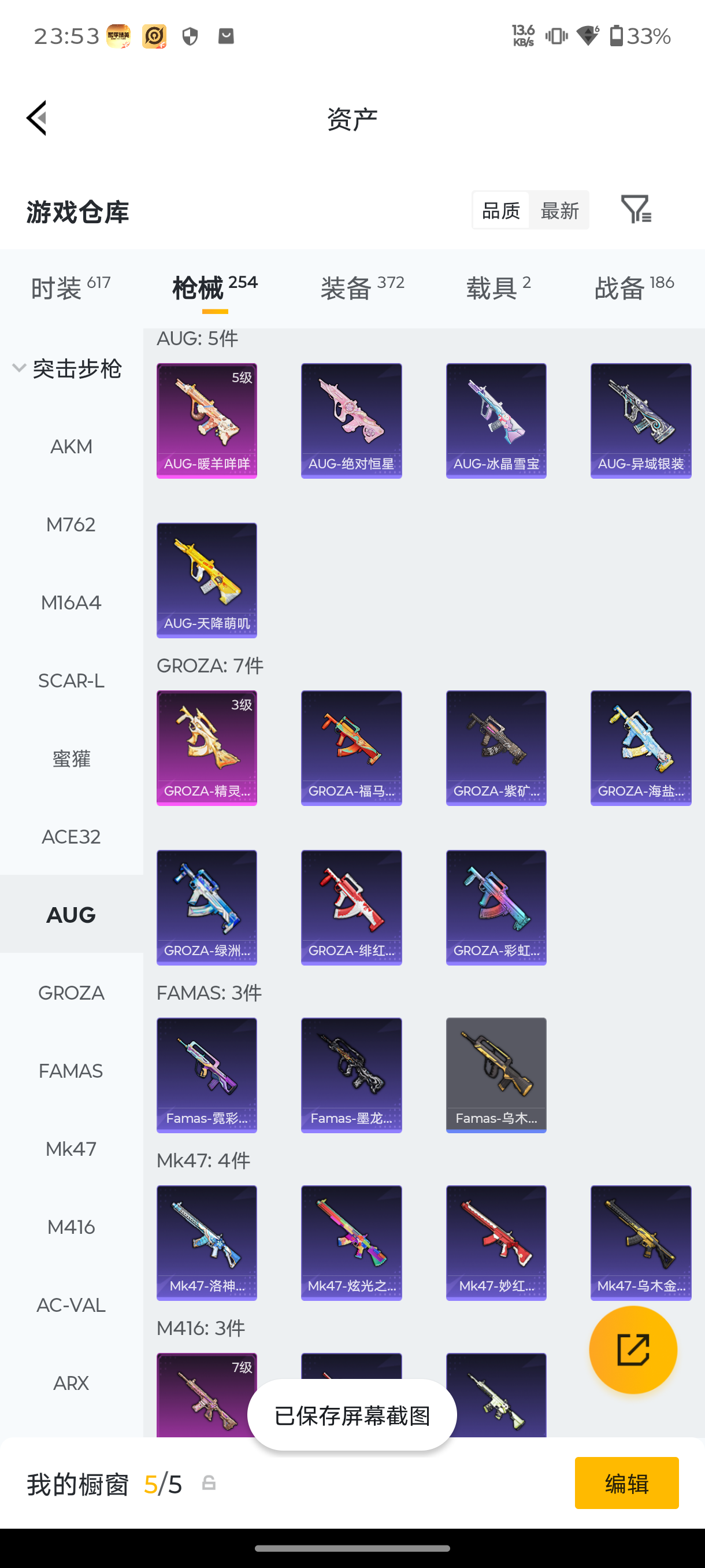The width and height of the screenshot is (705, 1568).
Task: Tap the orange share floating button
Action: click(633, 1349)
